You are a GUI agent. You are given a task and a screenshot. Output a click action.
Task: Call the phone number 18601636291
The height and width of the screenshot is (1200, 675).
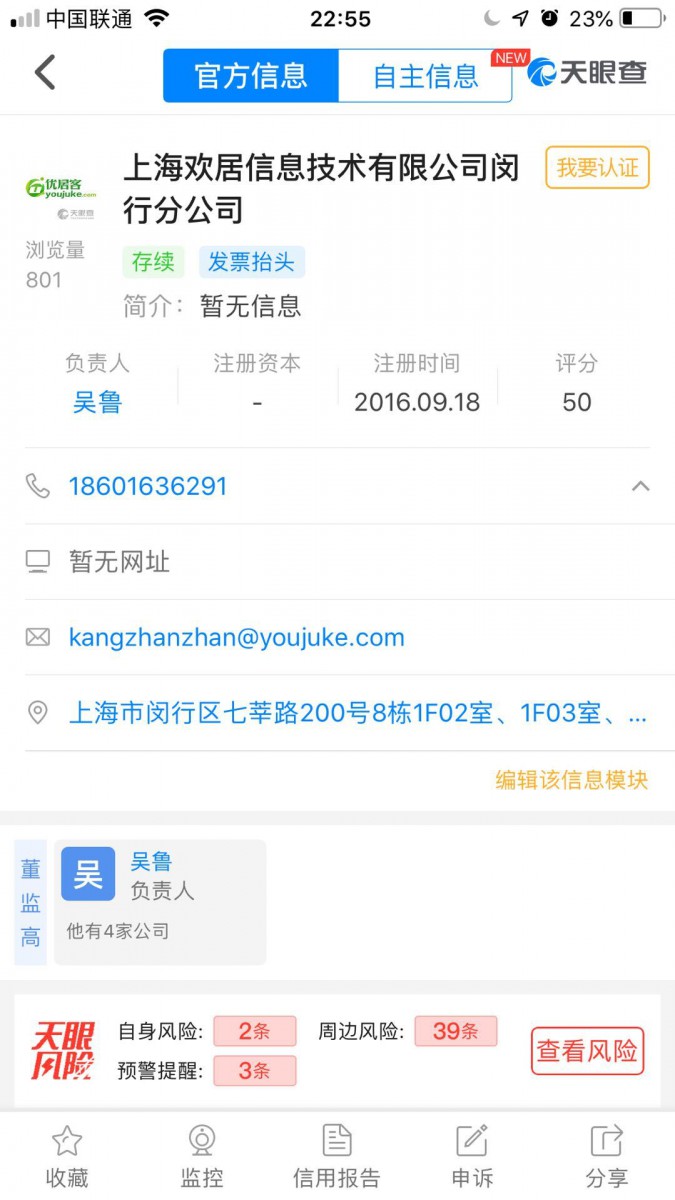148,487
